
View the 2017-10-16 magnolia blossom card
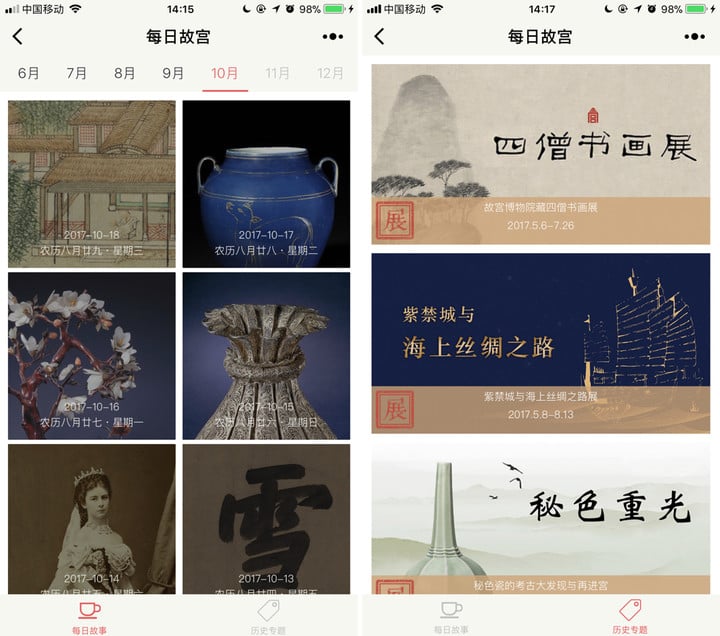pyautogui.click(x=92, y=355)
